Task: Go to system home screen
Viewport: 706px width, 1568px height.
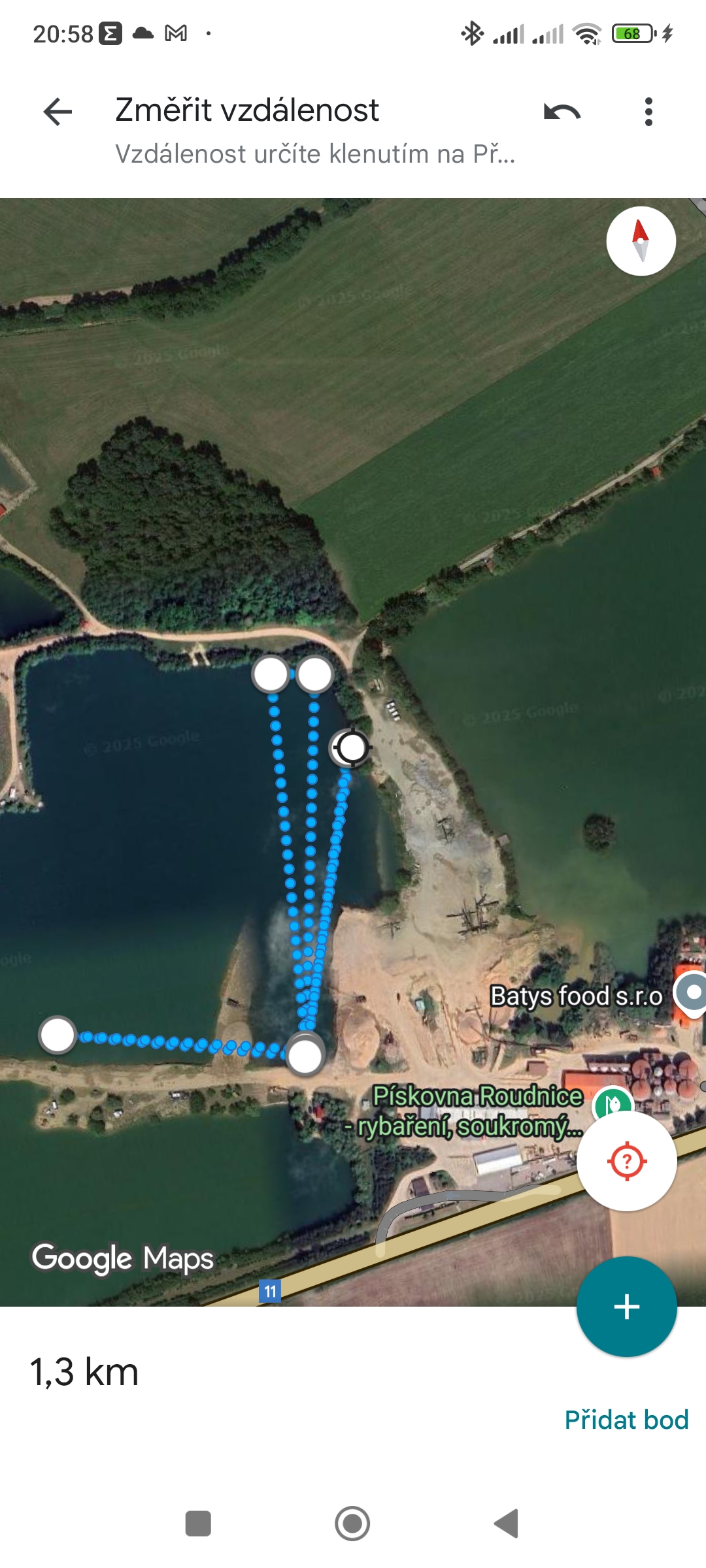Action: tap(352, 1524)
